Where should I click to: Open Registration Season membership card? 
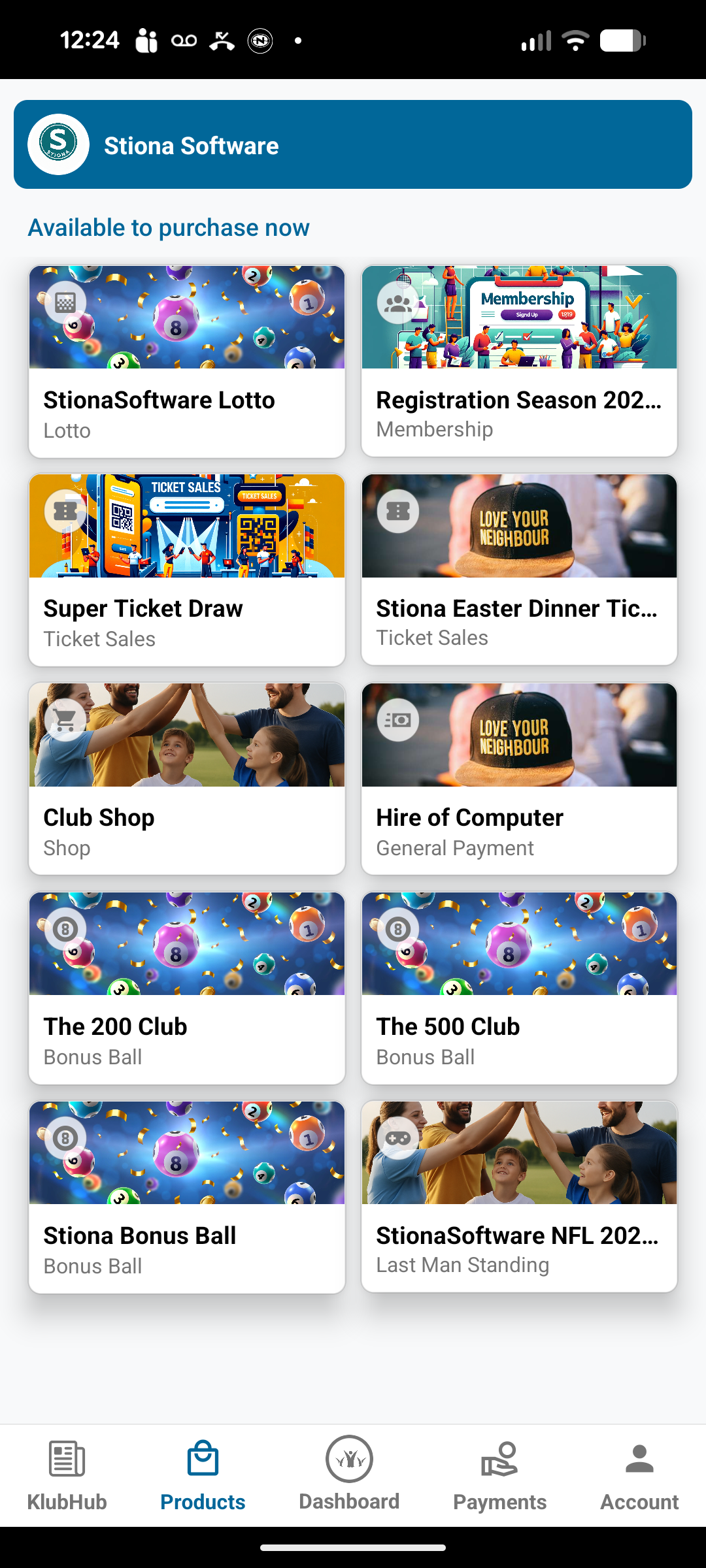click(x=519, y=361)
